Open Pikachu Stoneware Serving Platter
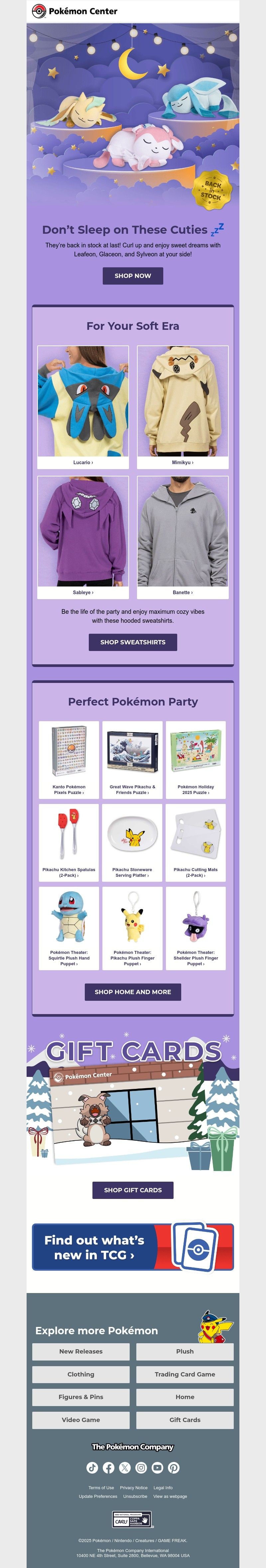 coord(132,842)
